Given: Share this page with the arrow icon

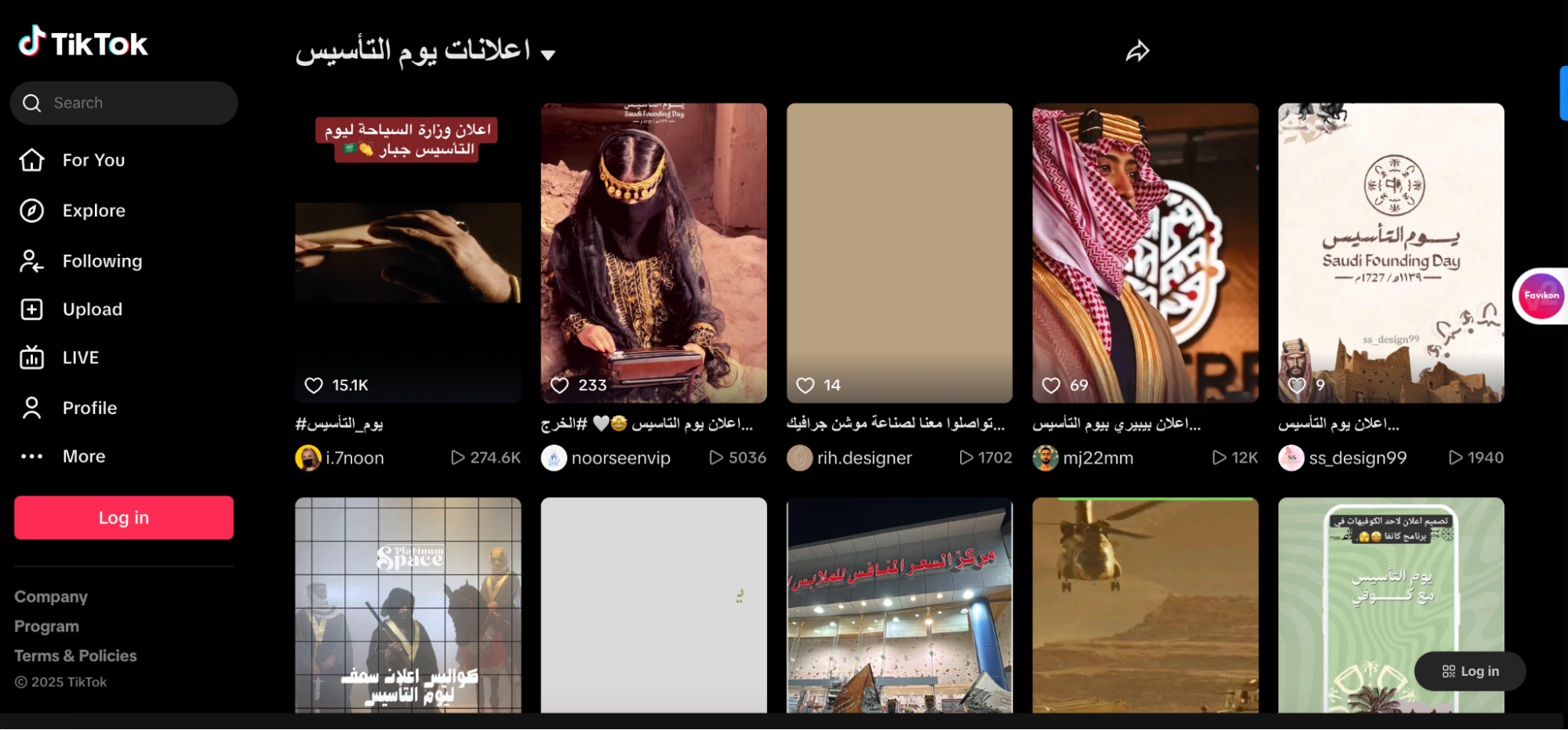Looking at the screenshot, I should [1137, 51].
